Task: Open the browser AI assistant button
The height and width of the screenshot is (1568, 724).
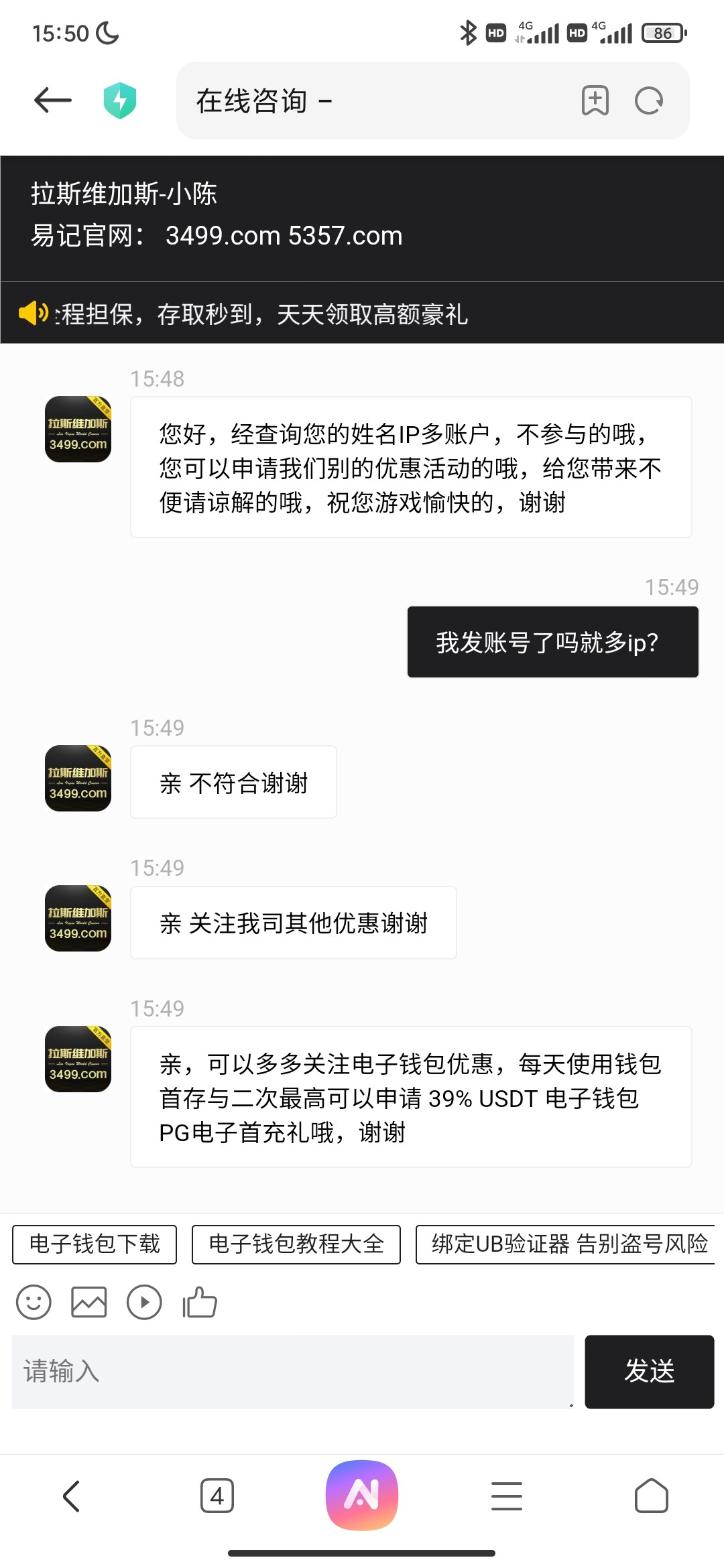Action: pos(362,1496)
